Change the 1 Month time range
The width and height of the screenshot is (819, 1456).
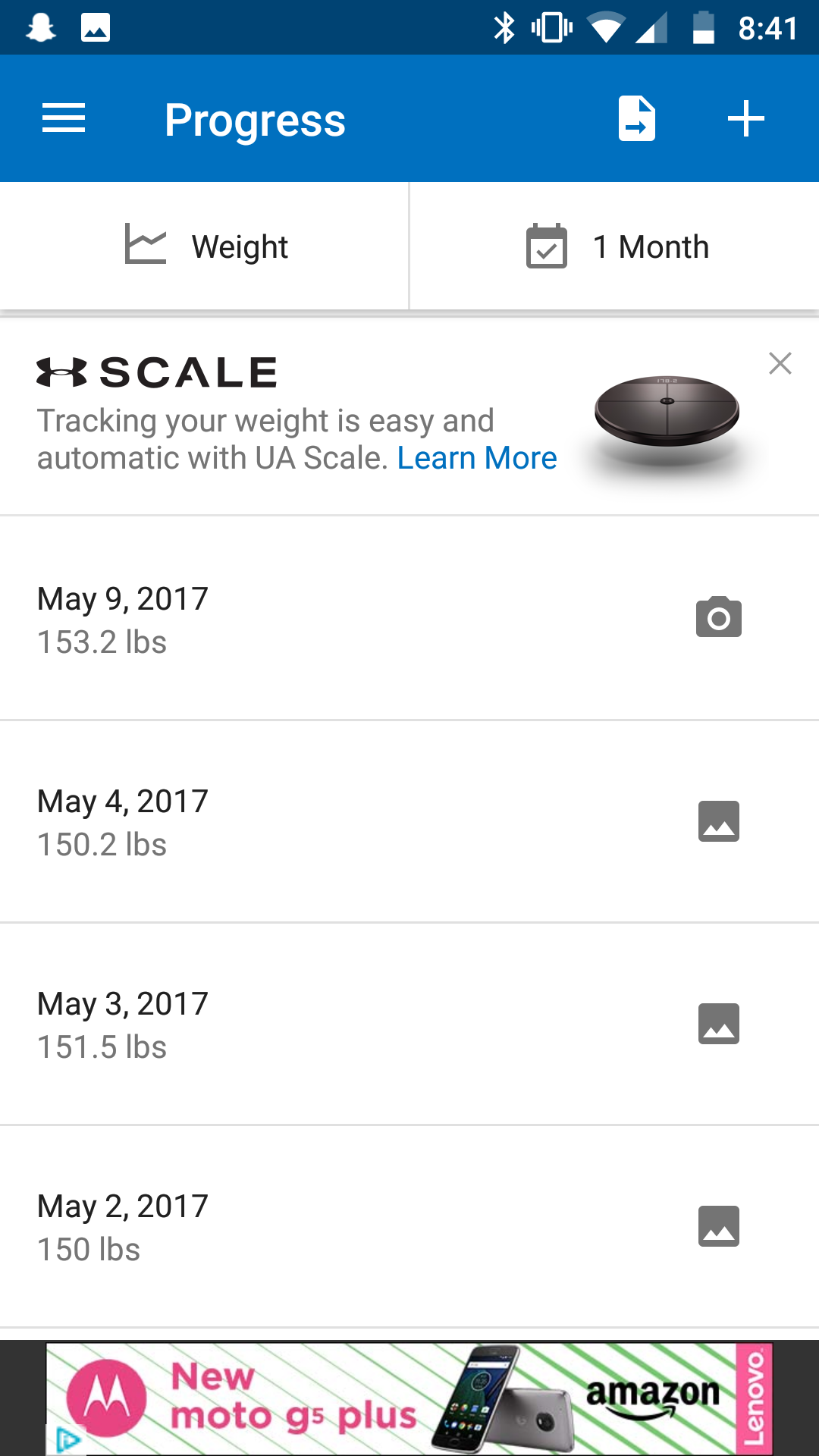click(616, 246)
